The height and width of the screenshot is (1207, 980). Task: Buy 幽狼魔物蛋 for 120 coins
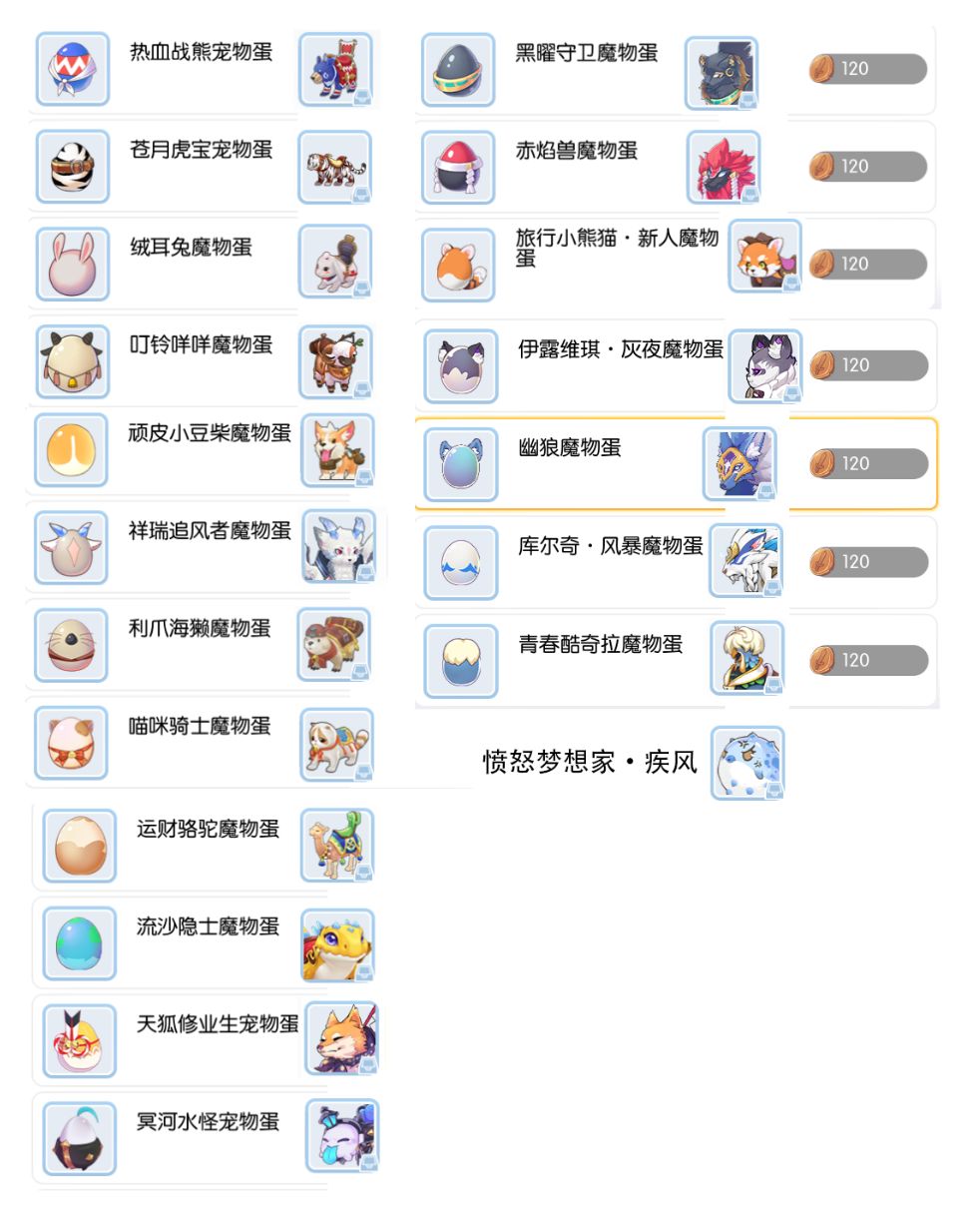(x=866, y=463)
